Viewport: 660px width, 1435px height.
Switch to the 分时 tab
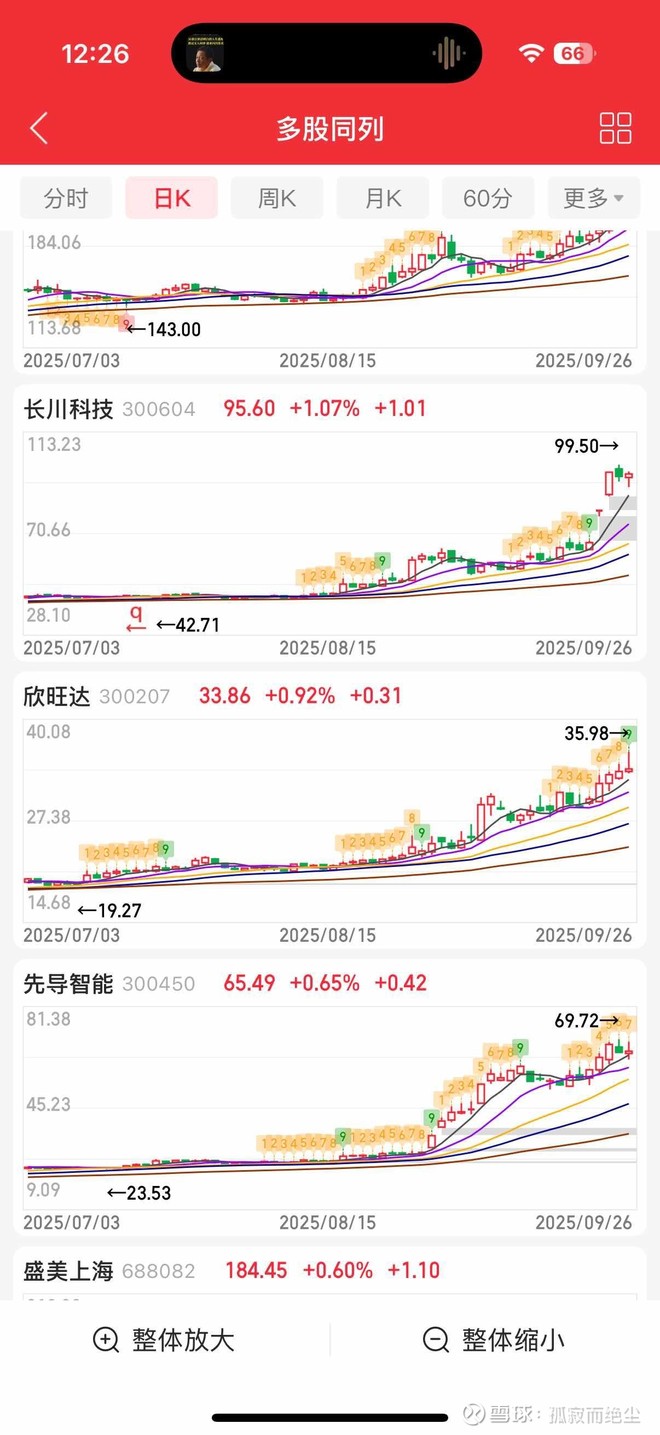(66, 198)
